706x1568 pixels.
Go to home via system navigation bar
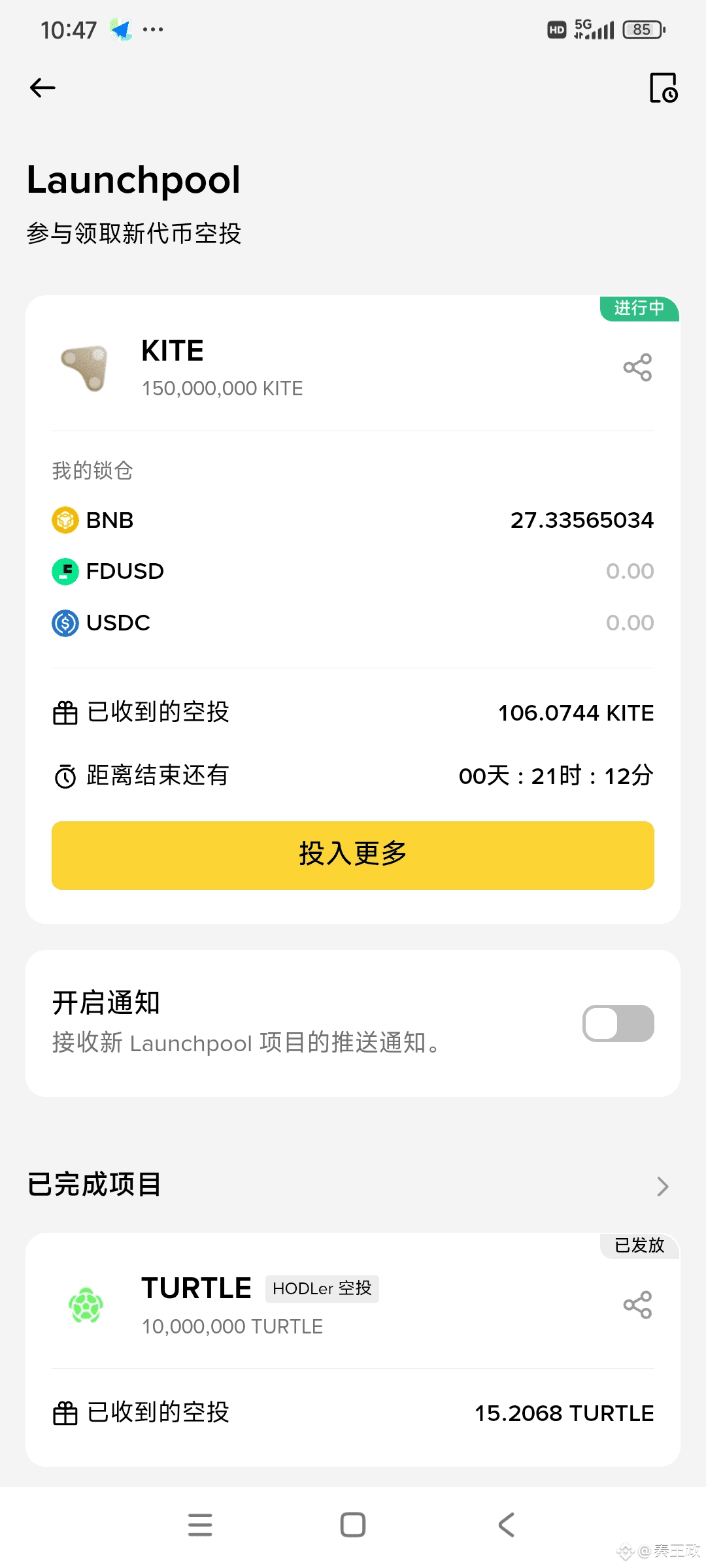[353, 1525]
